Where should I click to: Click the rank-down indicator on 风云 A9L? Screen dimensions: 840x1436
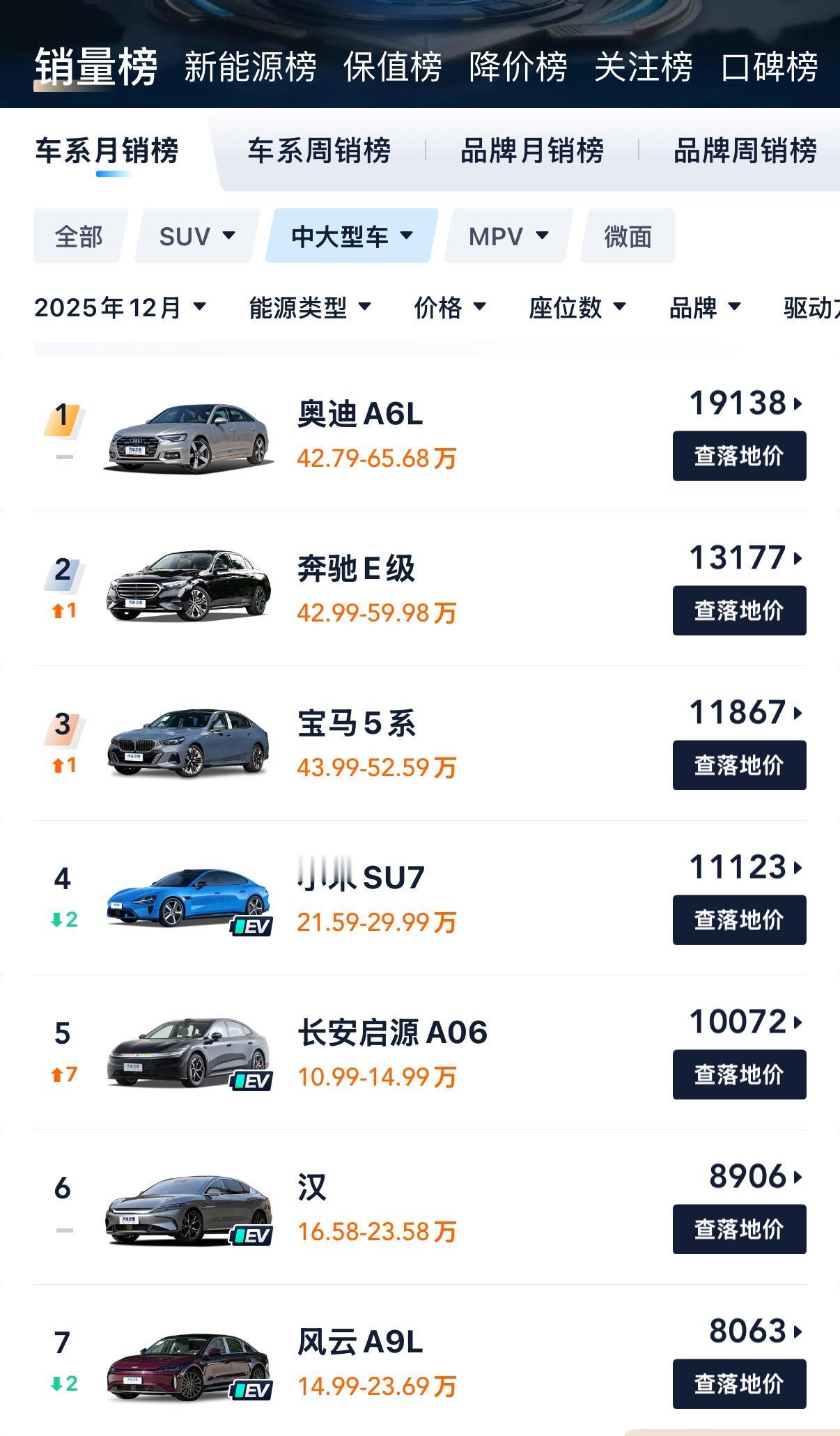click(63, 1383)
